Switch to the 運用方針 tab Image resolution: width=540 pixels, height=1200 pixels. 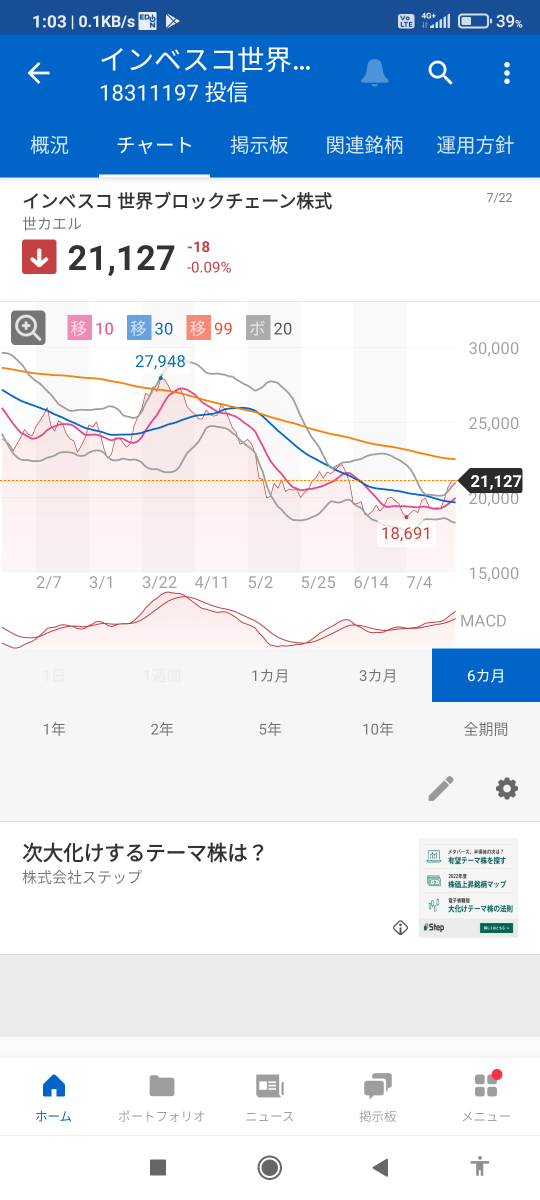[475, 145]
